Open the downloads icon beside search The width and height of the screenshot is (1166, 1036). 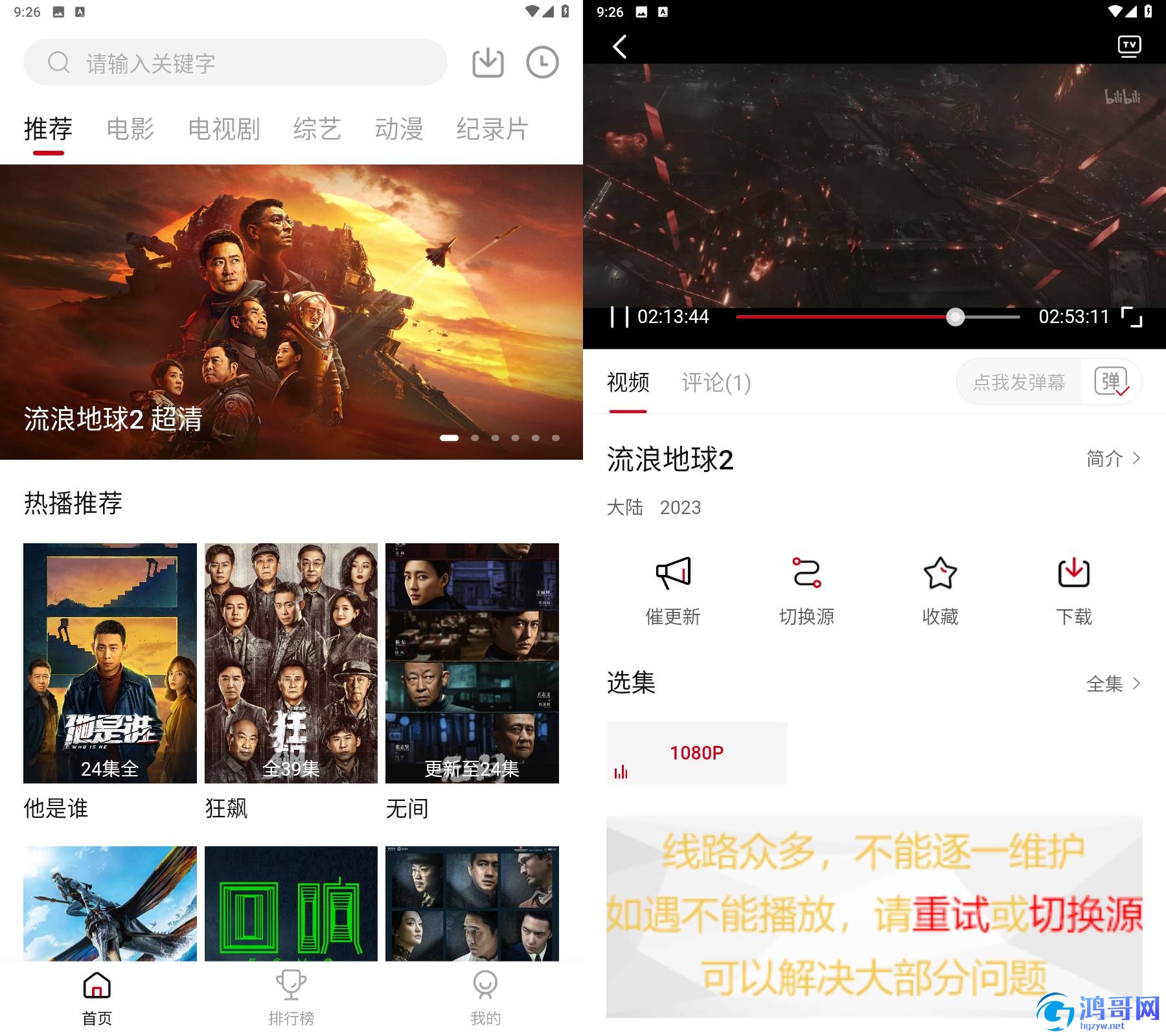click(488, 63)
